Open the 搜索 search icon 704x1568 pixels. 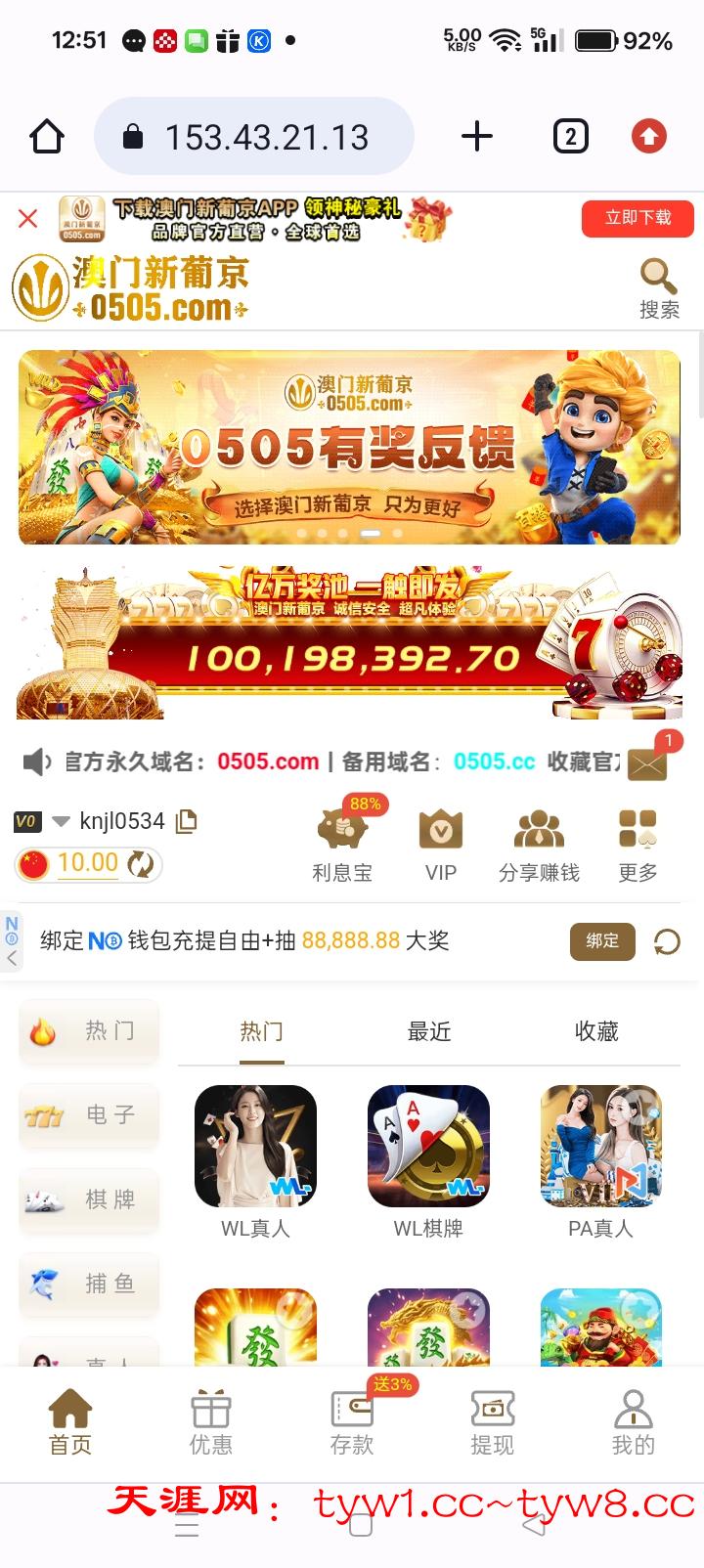click(x=659, y=287)
